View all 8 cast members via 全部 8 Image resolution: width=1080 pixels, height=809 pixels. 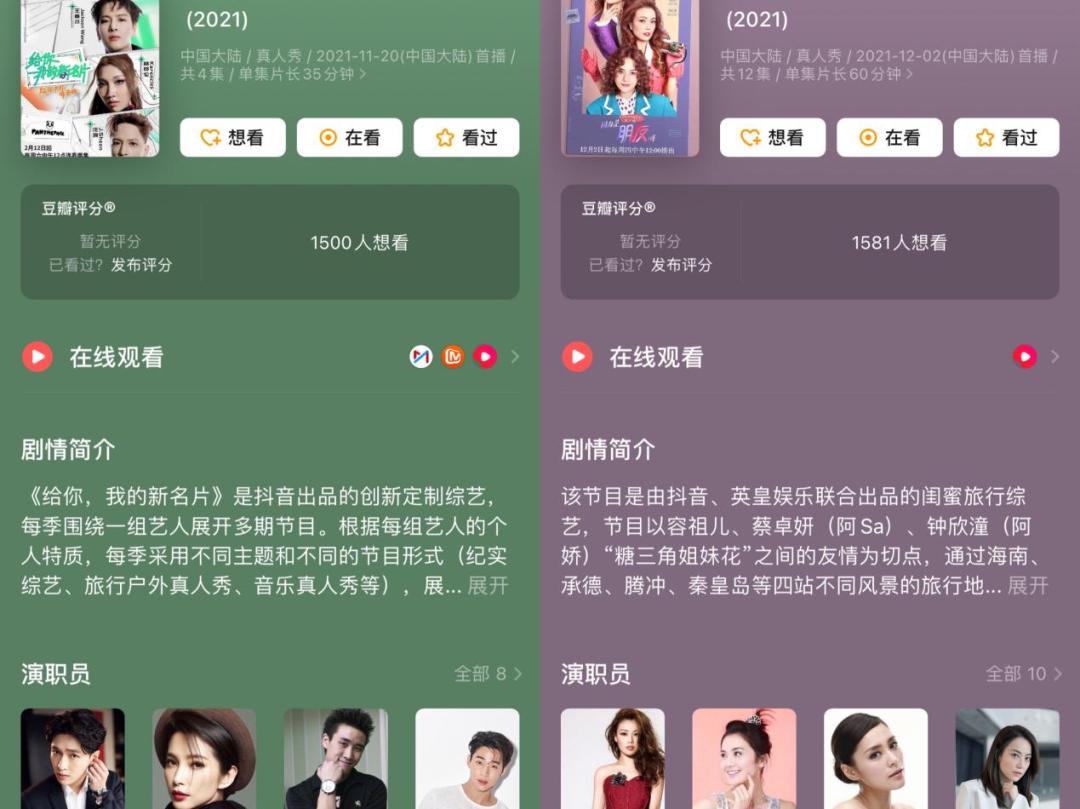(x=488, y=674)
